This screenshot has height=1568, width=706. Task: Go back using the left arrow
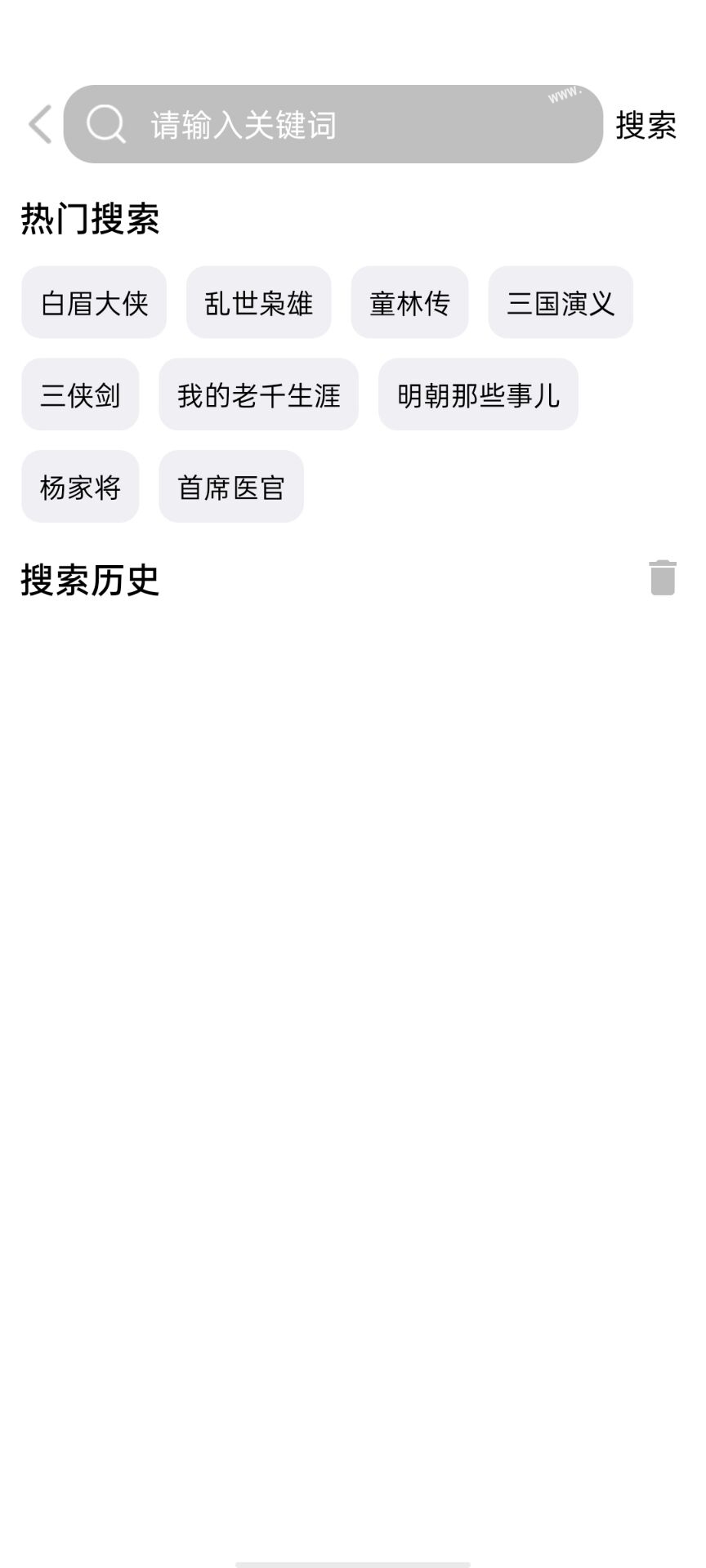(39, 124)
